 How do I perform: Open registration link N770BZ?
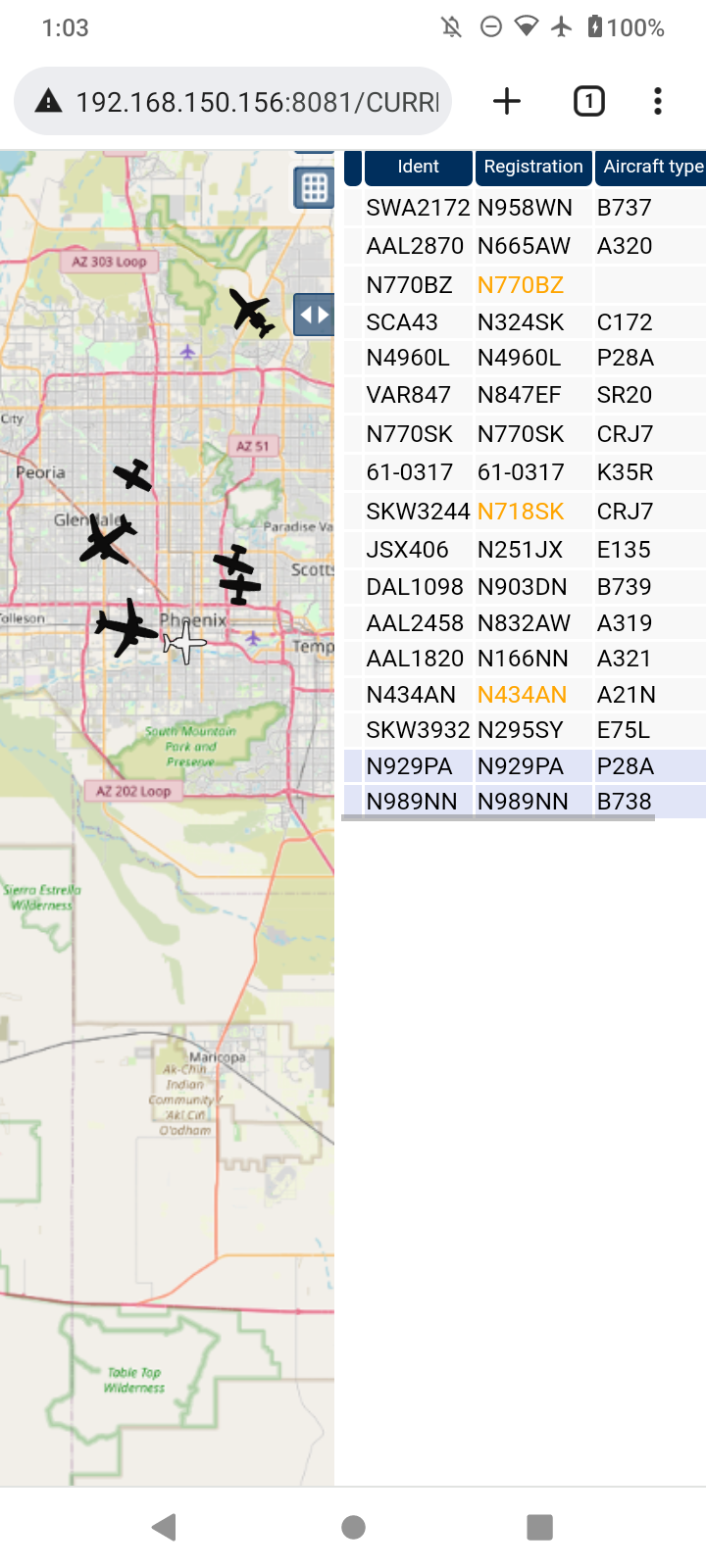coord(521,285)
